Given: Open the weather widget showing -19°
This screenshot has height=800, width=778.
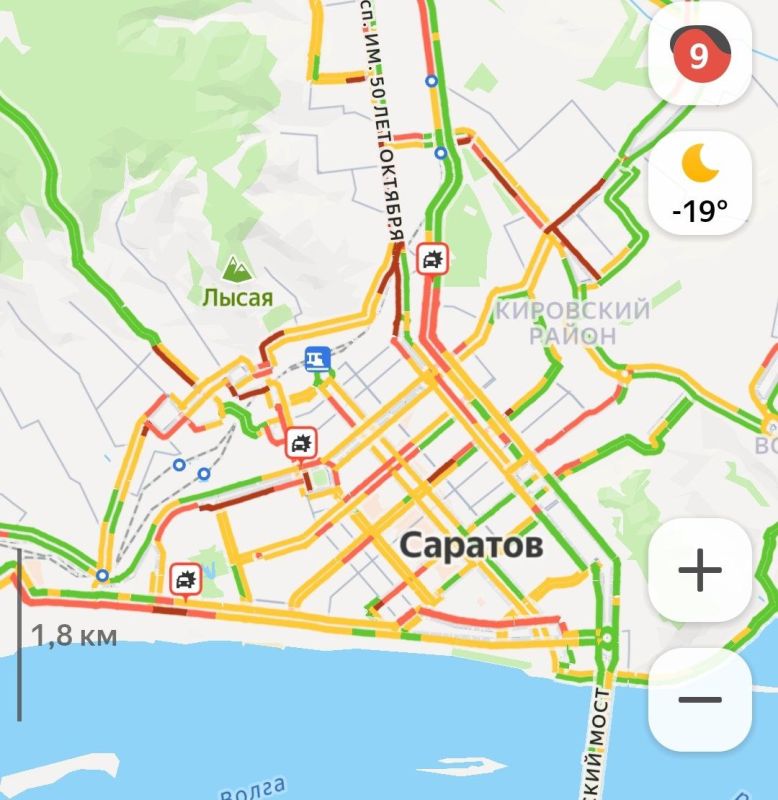Looking at the screenshot, I should click(x=699, y=183).
